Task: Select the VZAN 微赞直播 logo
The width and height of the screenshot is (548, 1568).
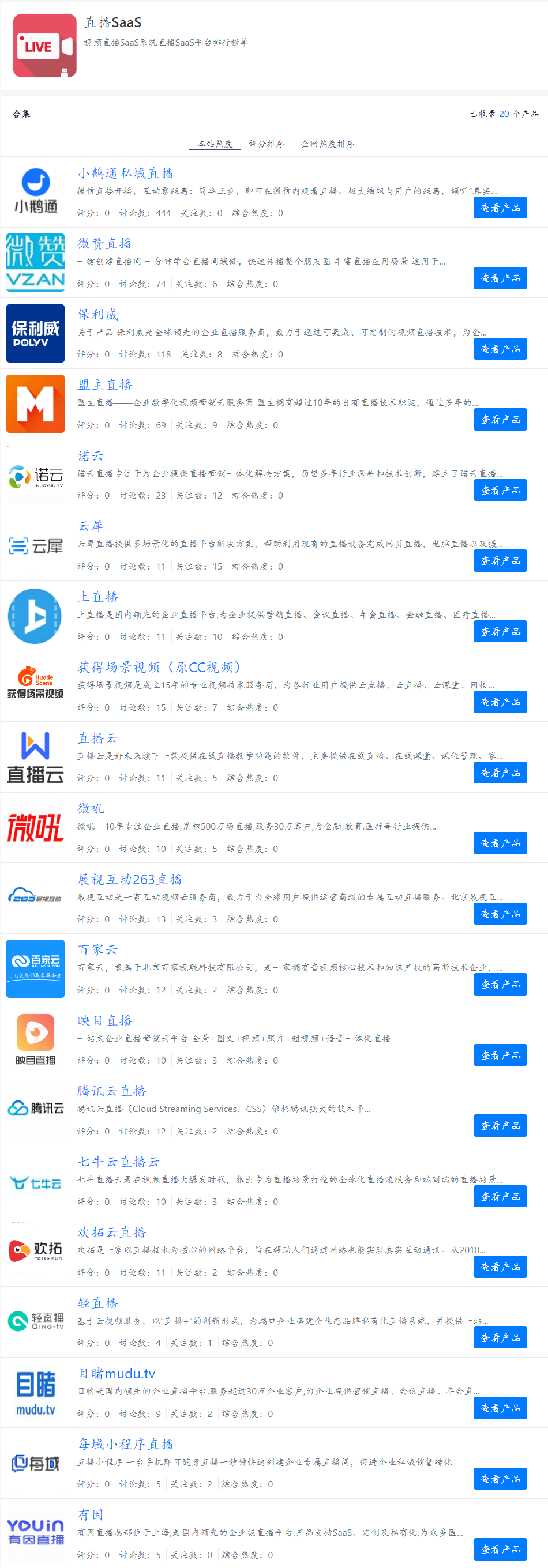Action: pyautogui.click(x=35, y=263)
